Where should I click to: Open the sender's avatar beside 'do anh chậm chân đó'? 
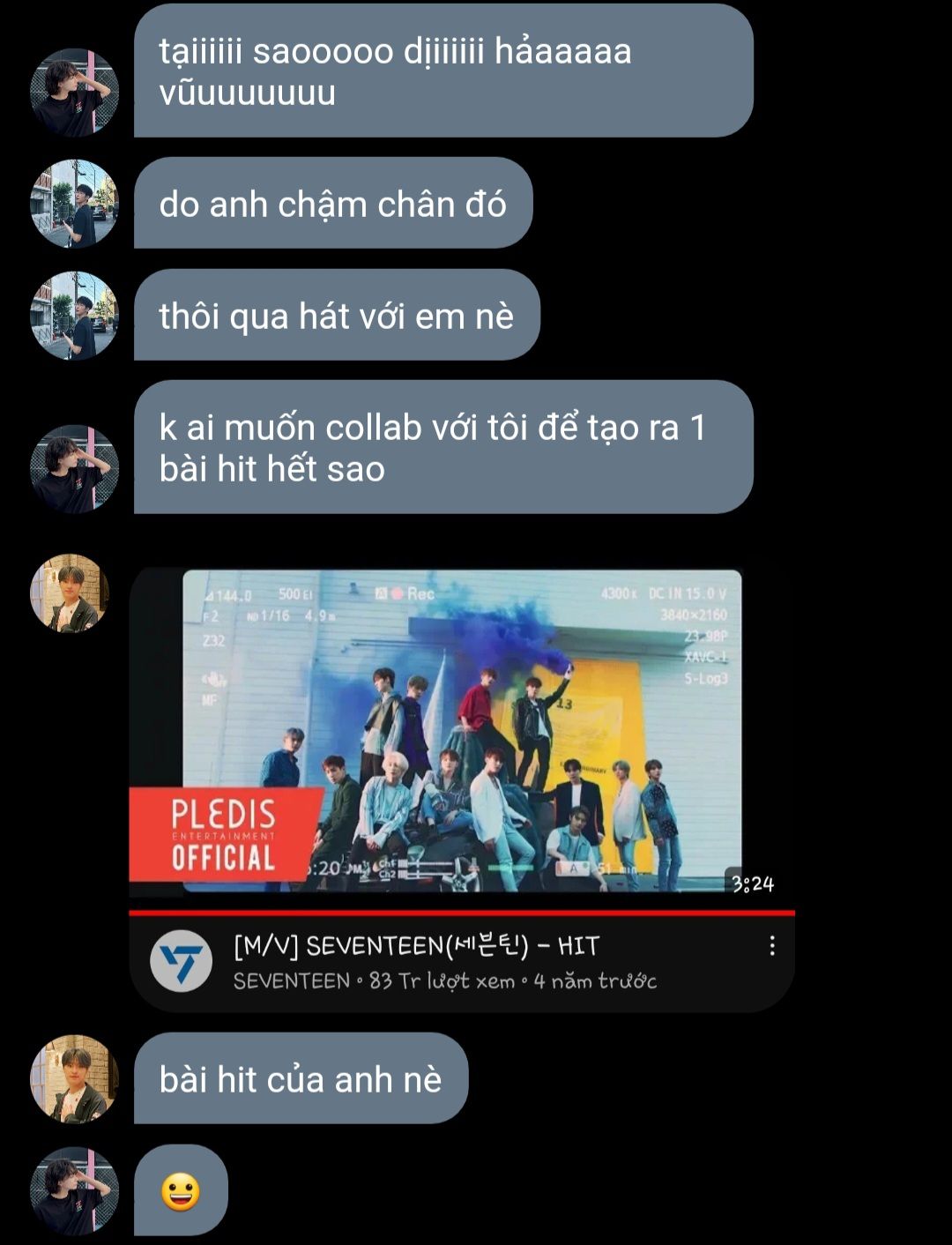click(74, 204)
